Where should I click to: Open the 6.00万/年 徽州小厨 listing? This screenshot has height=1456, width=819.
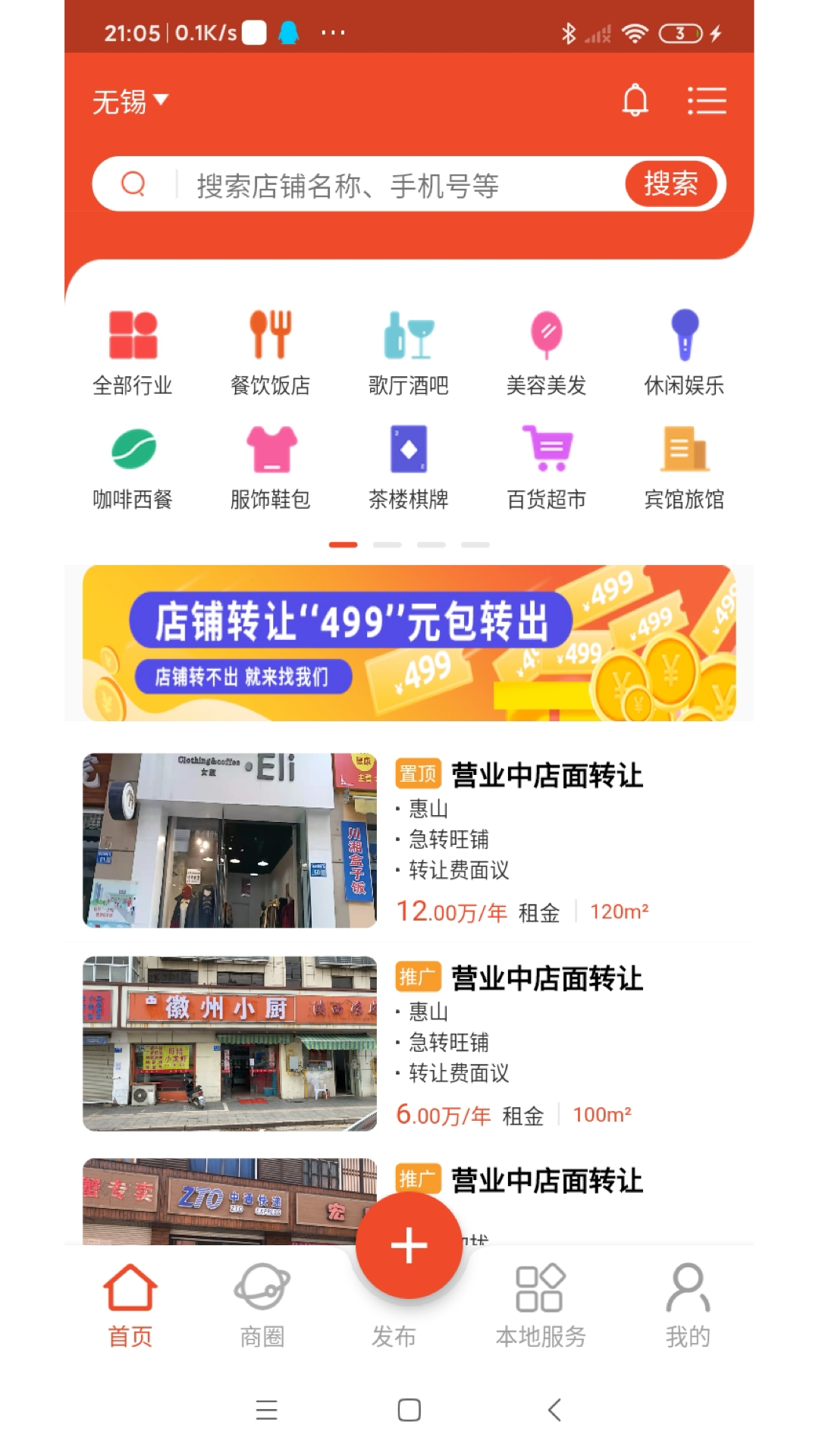click(x=409, y=1043)
